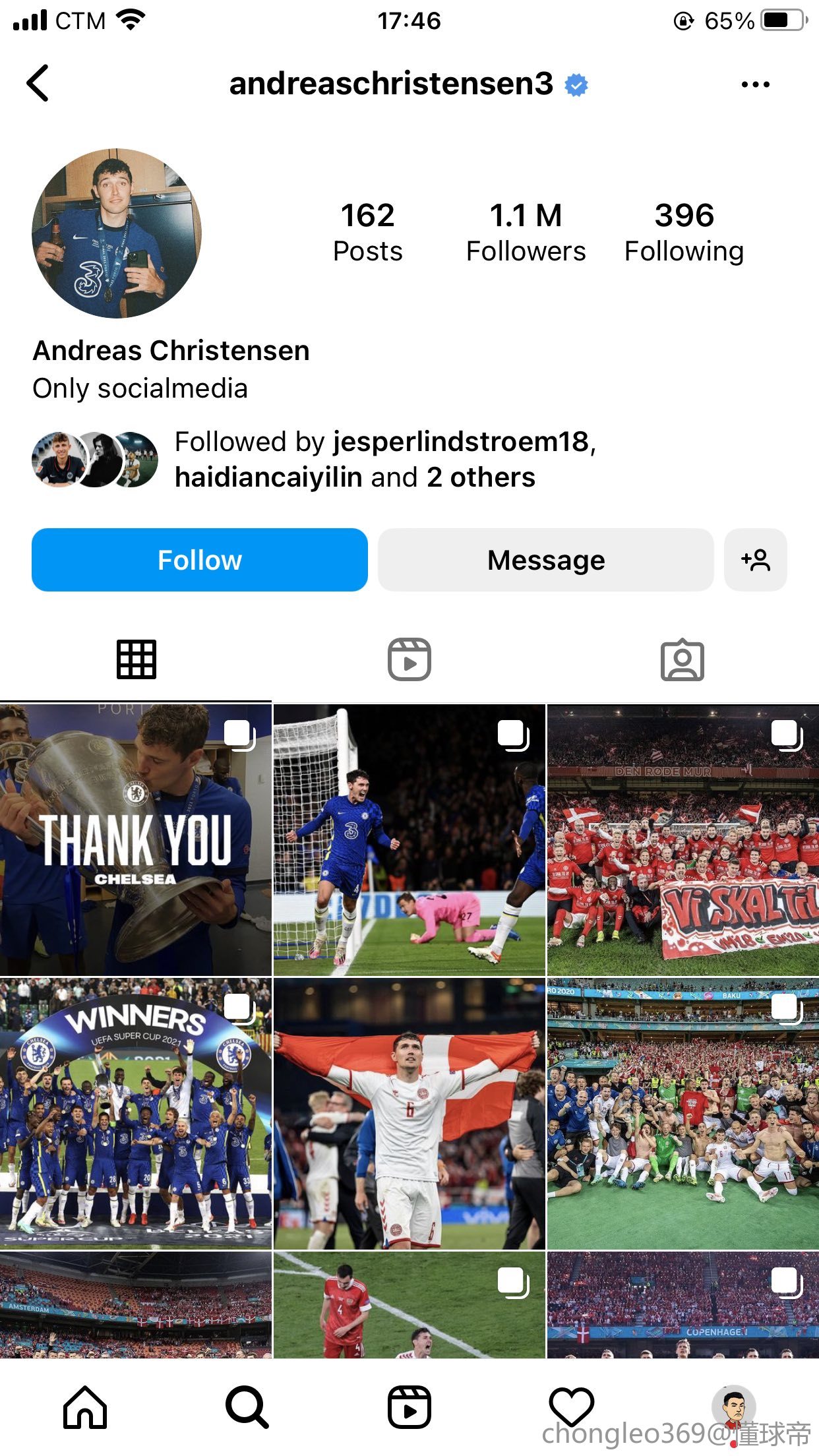Open the Winners UEFA Super Cup post
This screenshot has height=1456, width=819.
tap(135, 1114)
